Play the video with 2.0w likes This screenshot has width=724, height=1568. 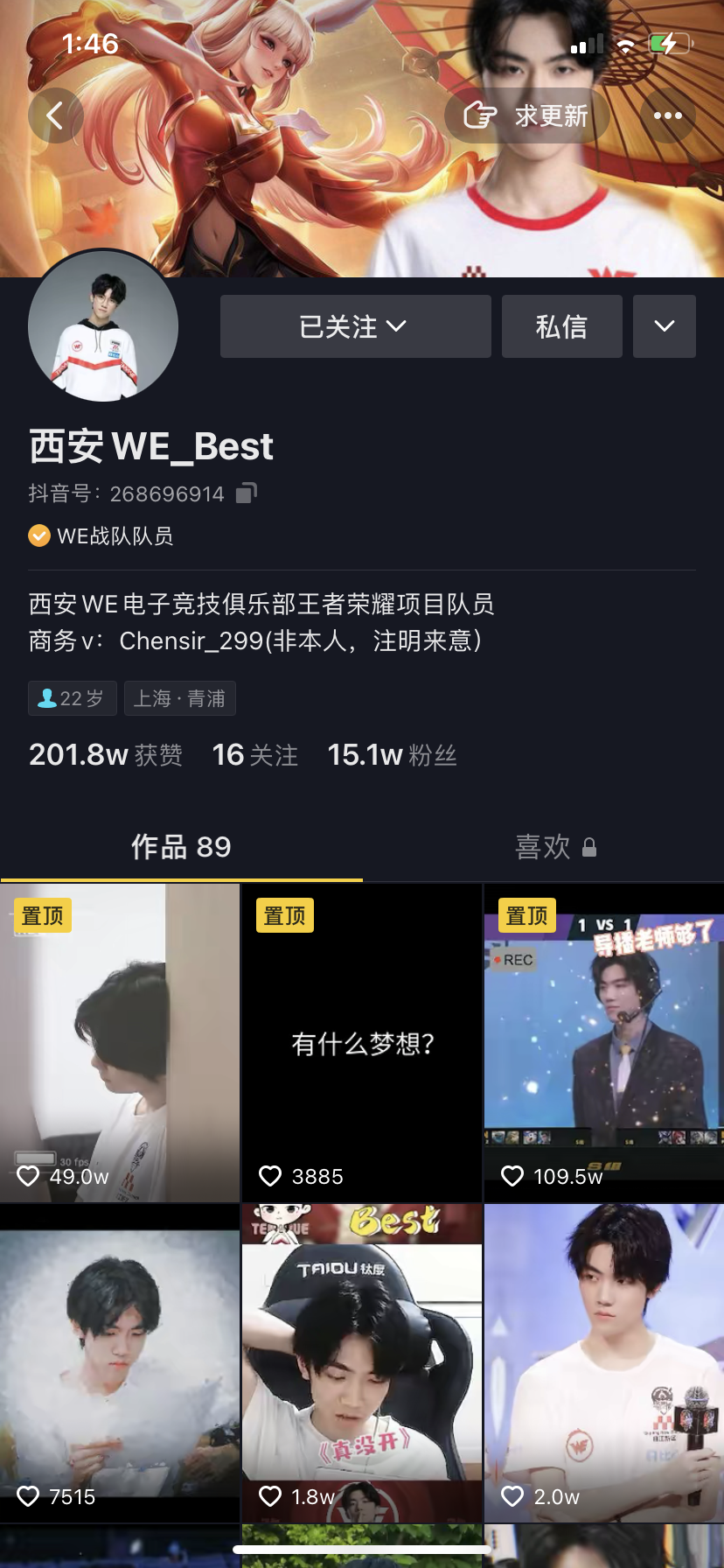pyautogui.click(x=603, y=1362)
